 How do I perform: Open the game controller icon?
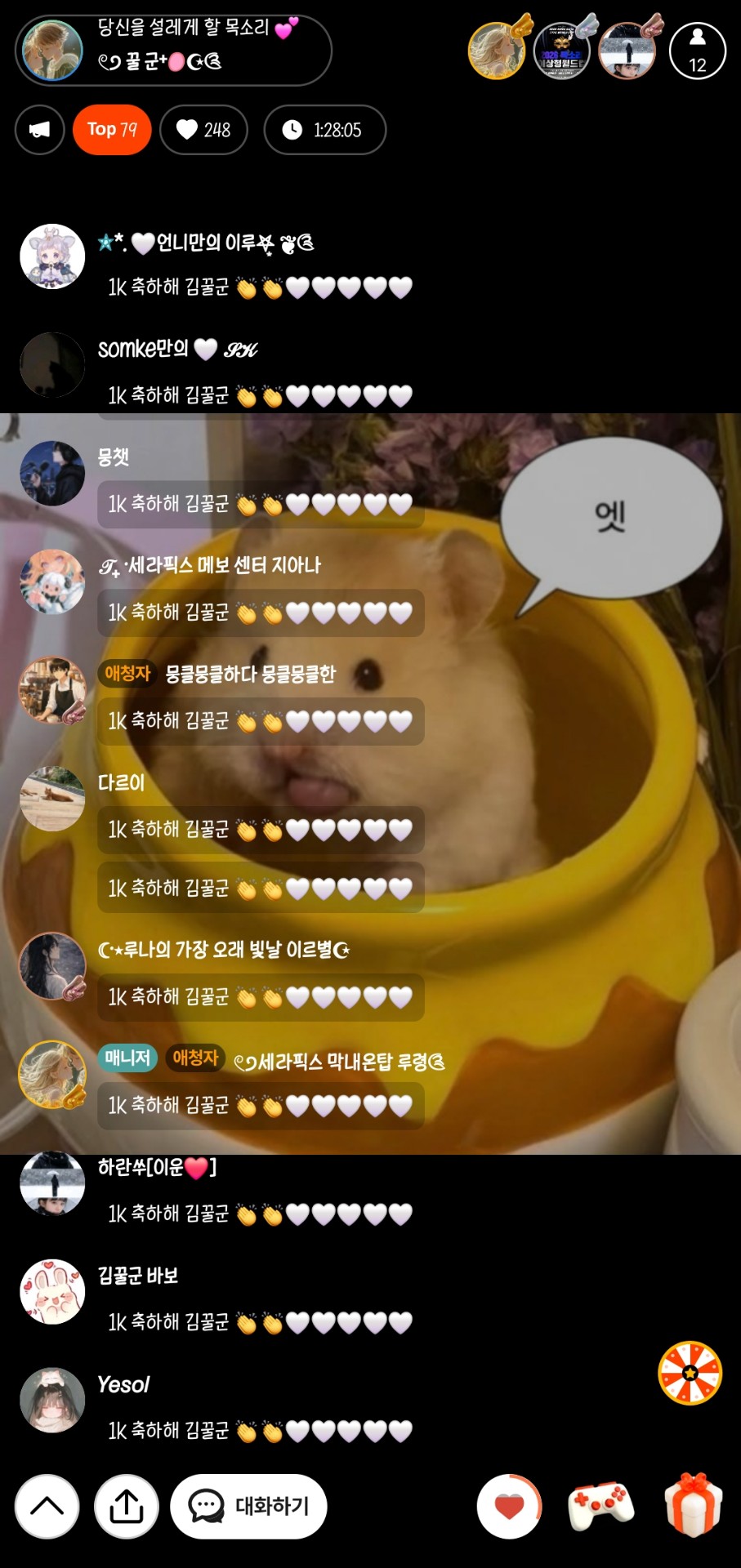[x=601, y=1506]
